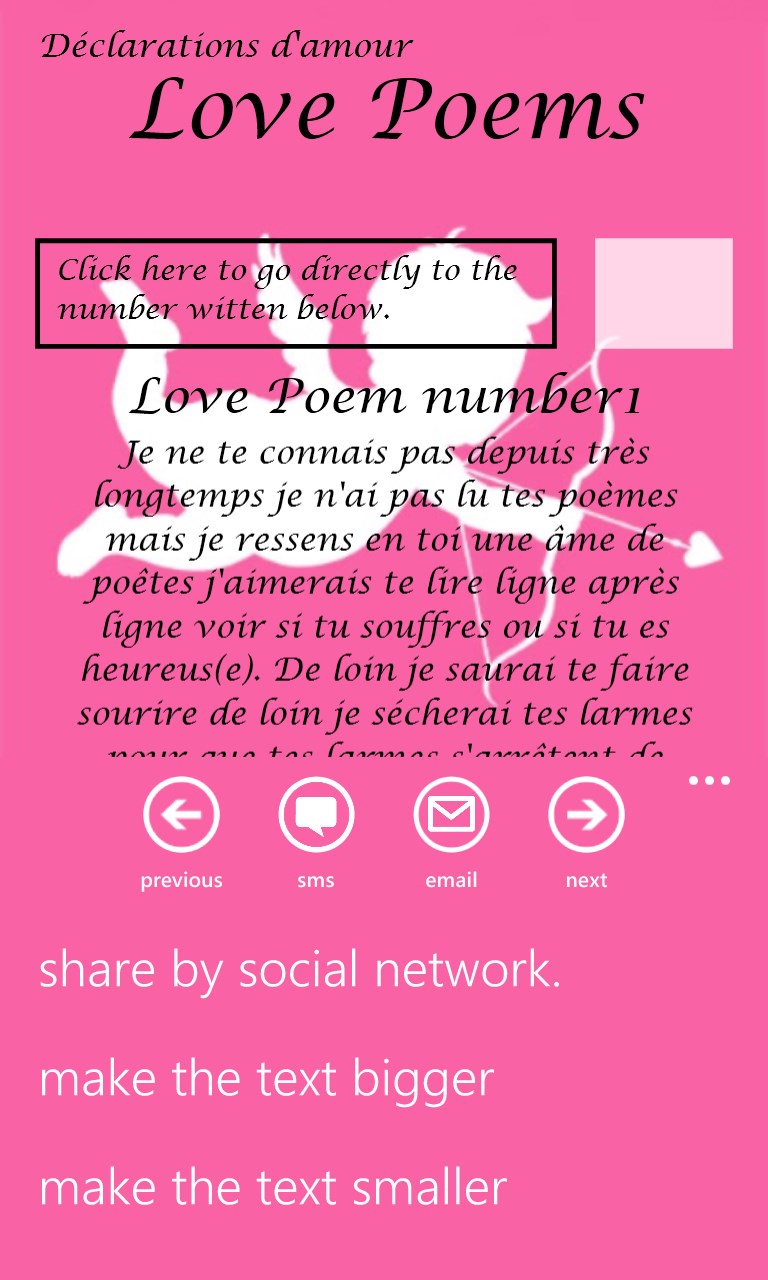
Task: Select share by social network
Action: coord(300,970)
